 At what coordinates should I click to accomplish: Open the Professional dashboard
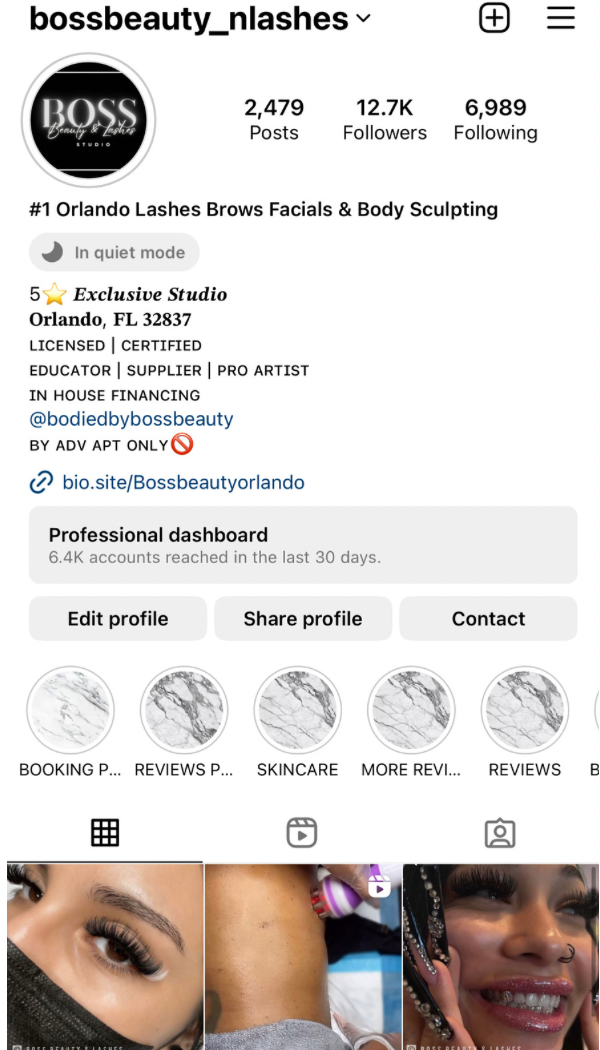pyautogui.click(x=302, y=544)
